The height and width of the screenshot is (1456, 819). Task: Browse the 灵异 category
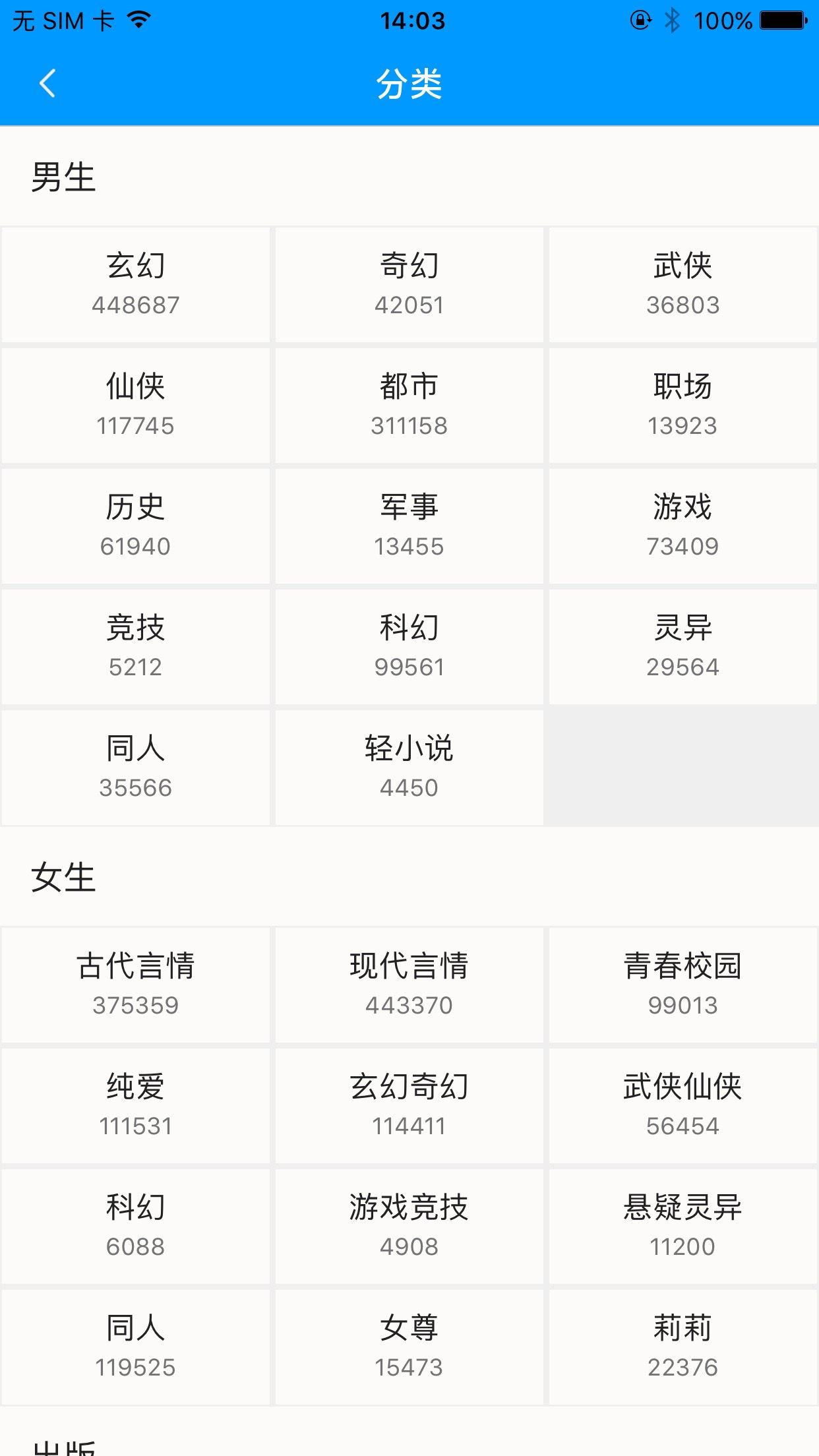coord(682,647)
